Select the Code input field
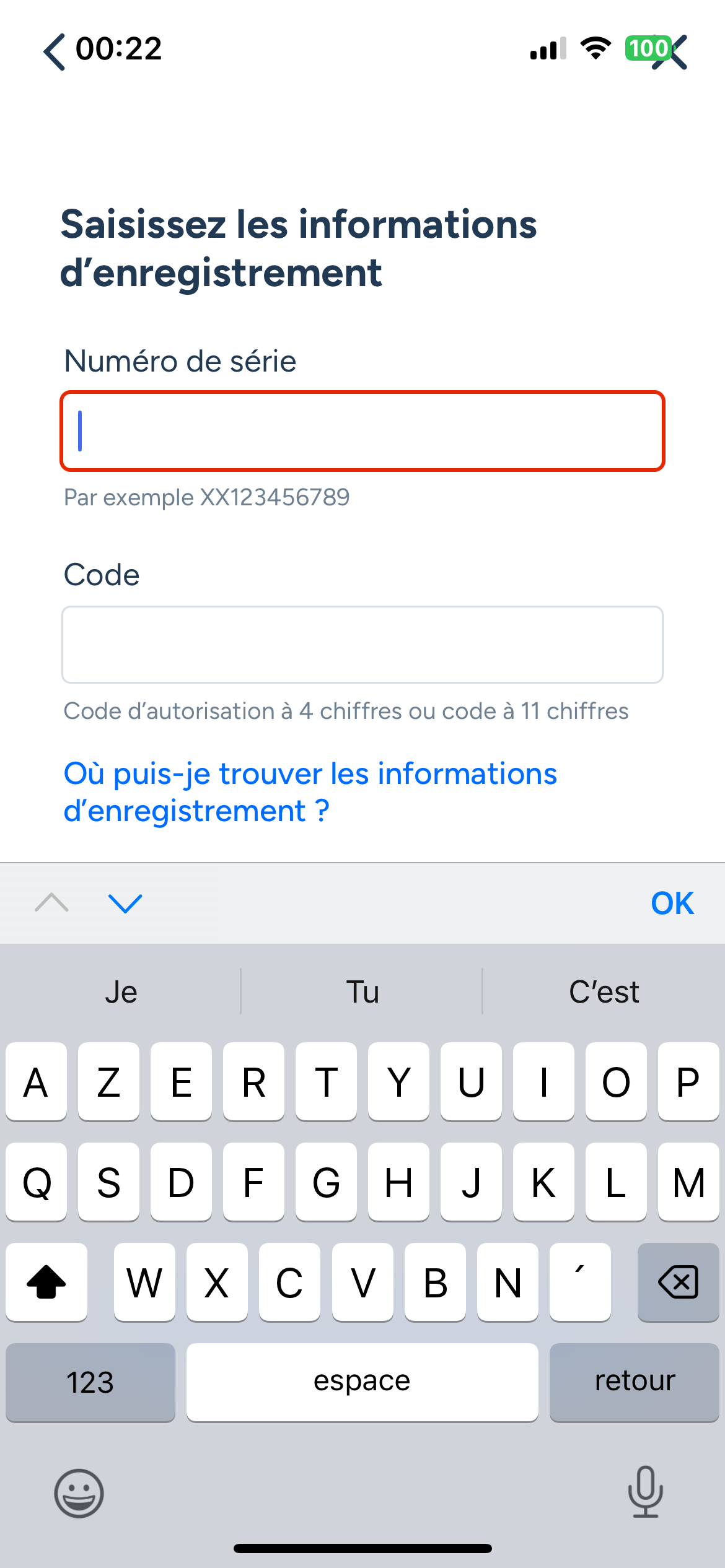725x1568 pixels. point(362,645)
